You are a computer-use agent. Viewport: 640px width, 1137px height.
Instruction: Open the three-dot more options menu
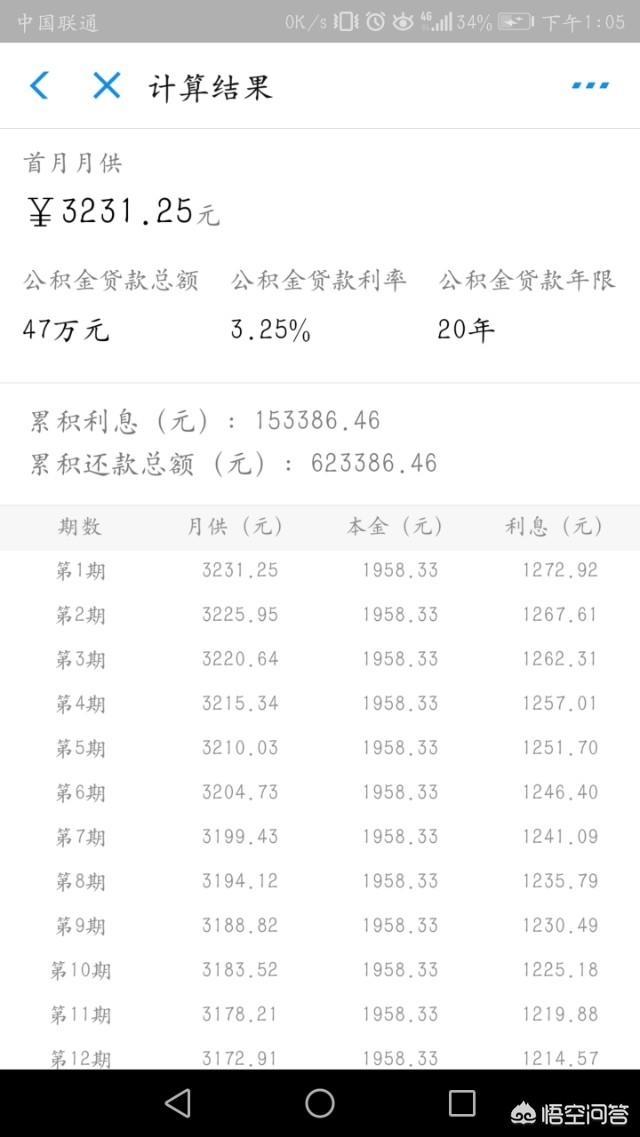590,86
